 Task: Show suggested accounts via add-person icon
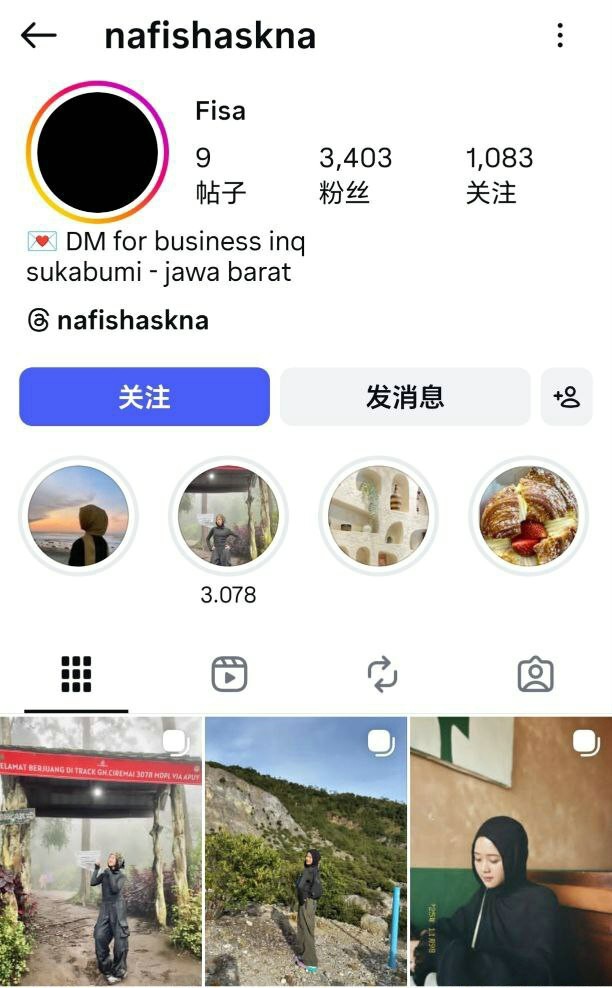click(x=566, y=397)
